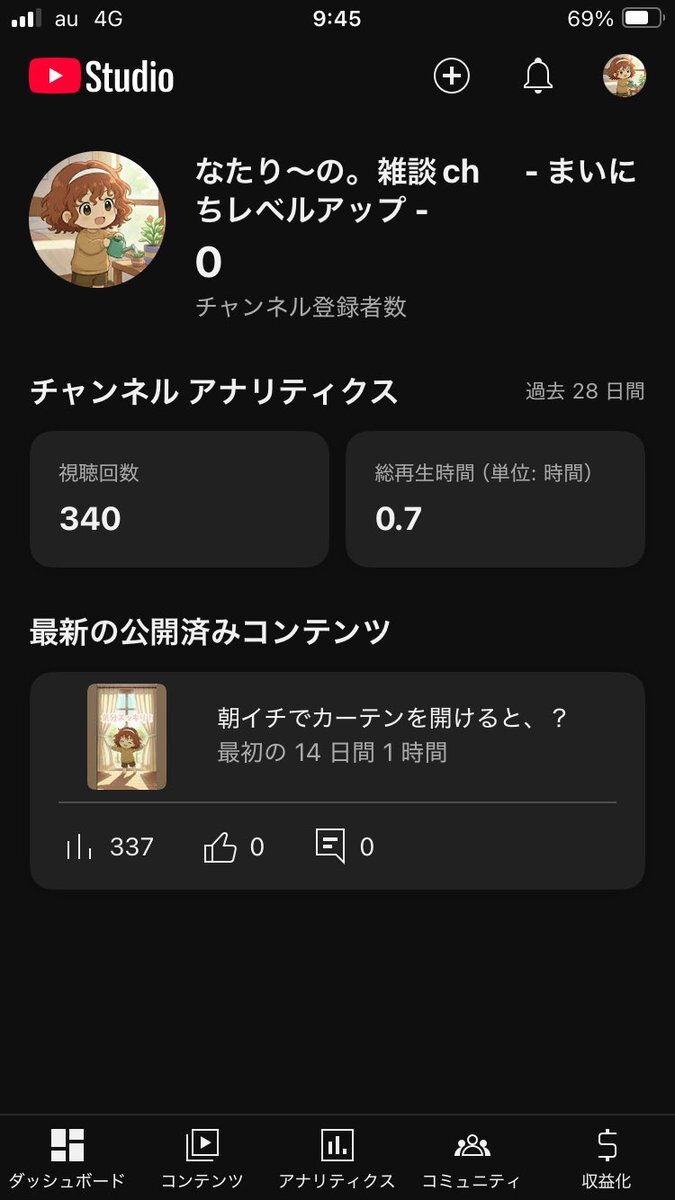
Task: Open the notifications bell
Action: point(538,76)
